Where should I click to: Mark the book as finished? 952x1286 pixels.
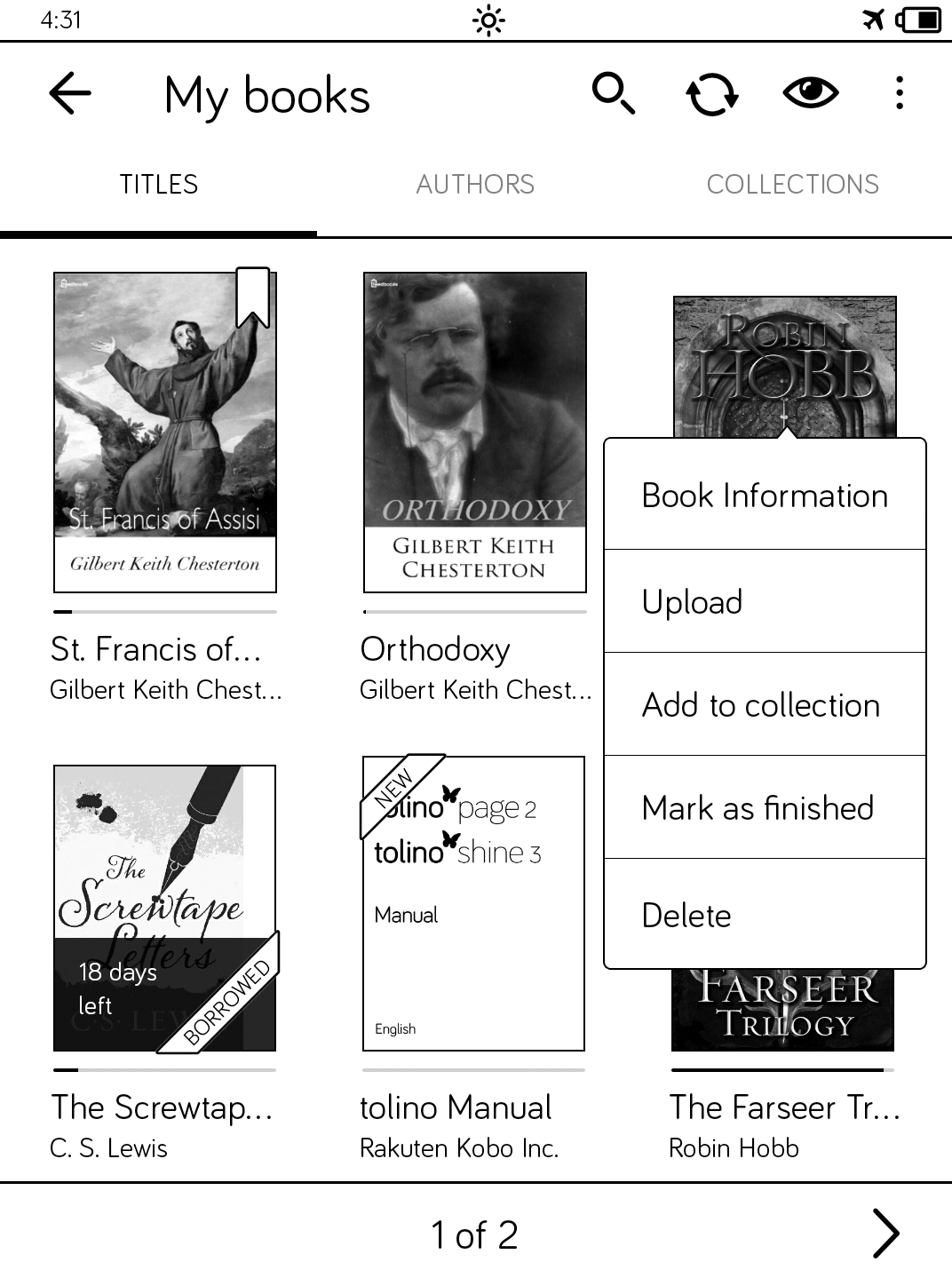click(765, 808)
